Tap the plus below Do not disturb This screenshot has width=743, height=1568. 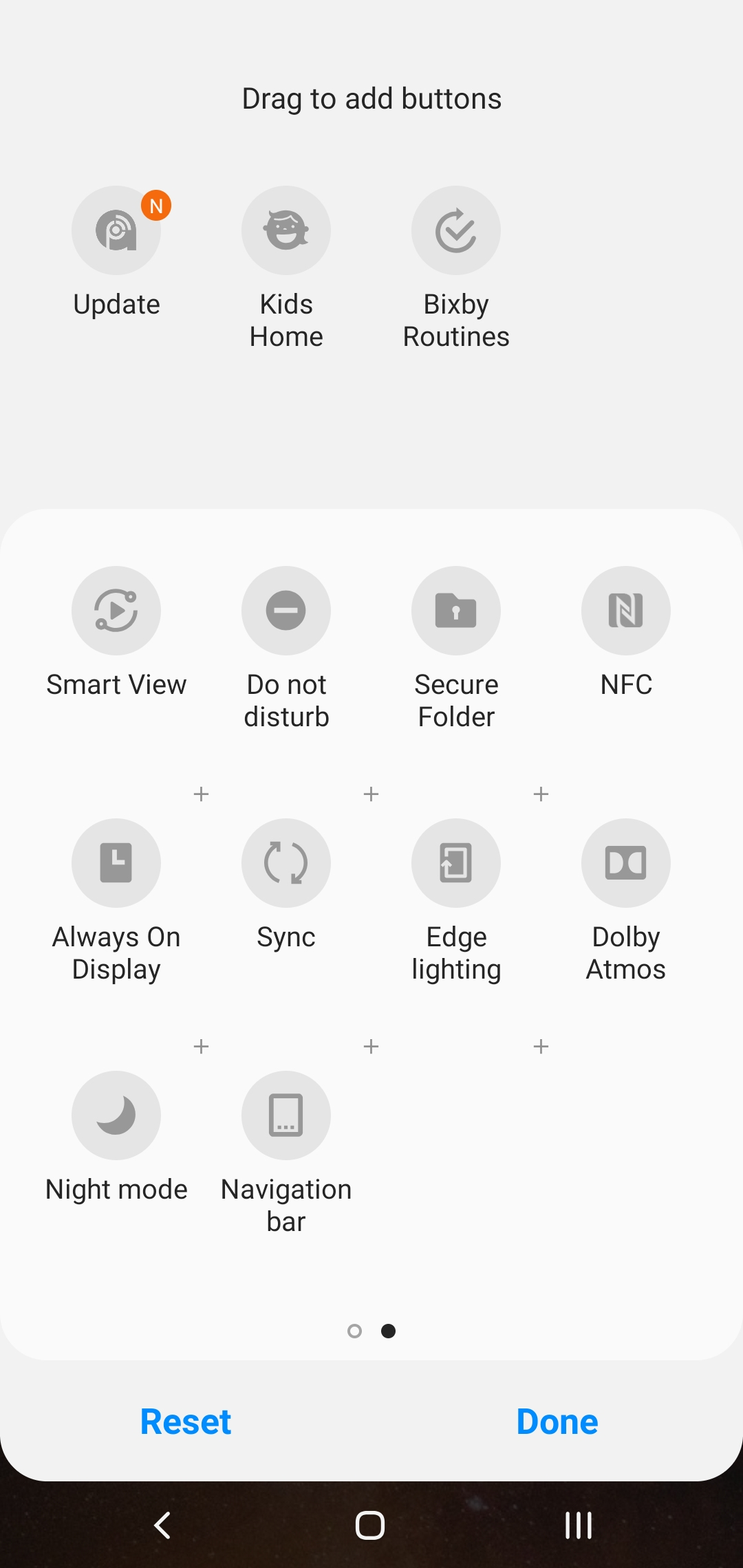(x=371, y=794)
